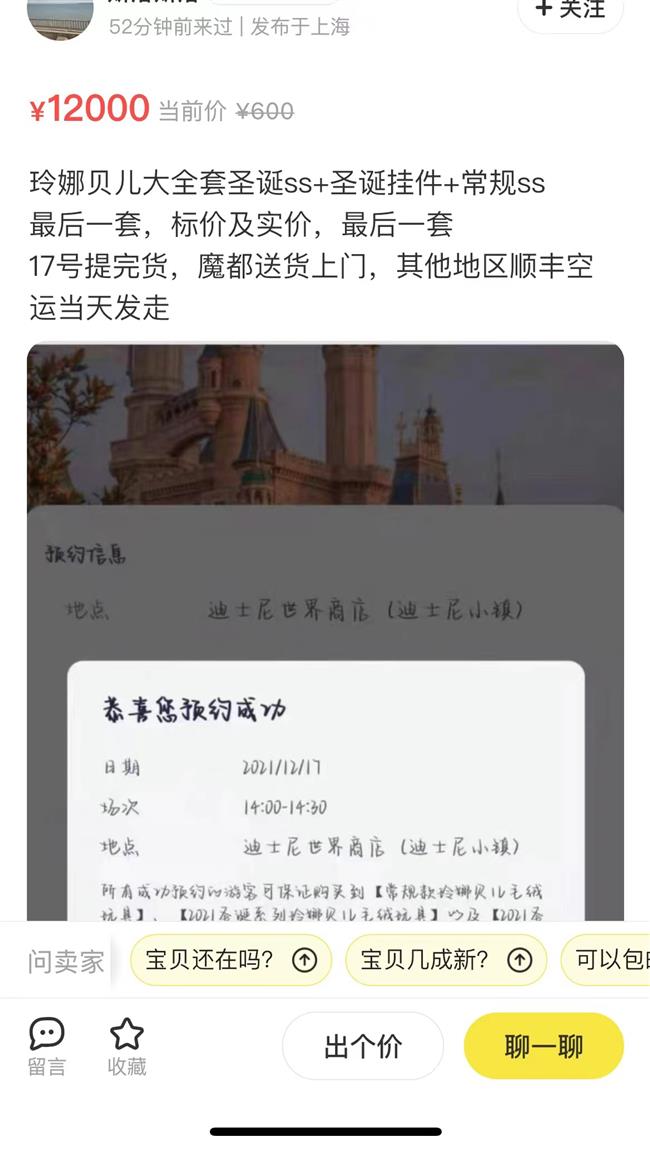Viewport: 650px width, 1149px height.
Task: Add this listing to 收藏 favorites
Action: pyautogui.click(x=127, y=1046)
